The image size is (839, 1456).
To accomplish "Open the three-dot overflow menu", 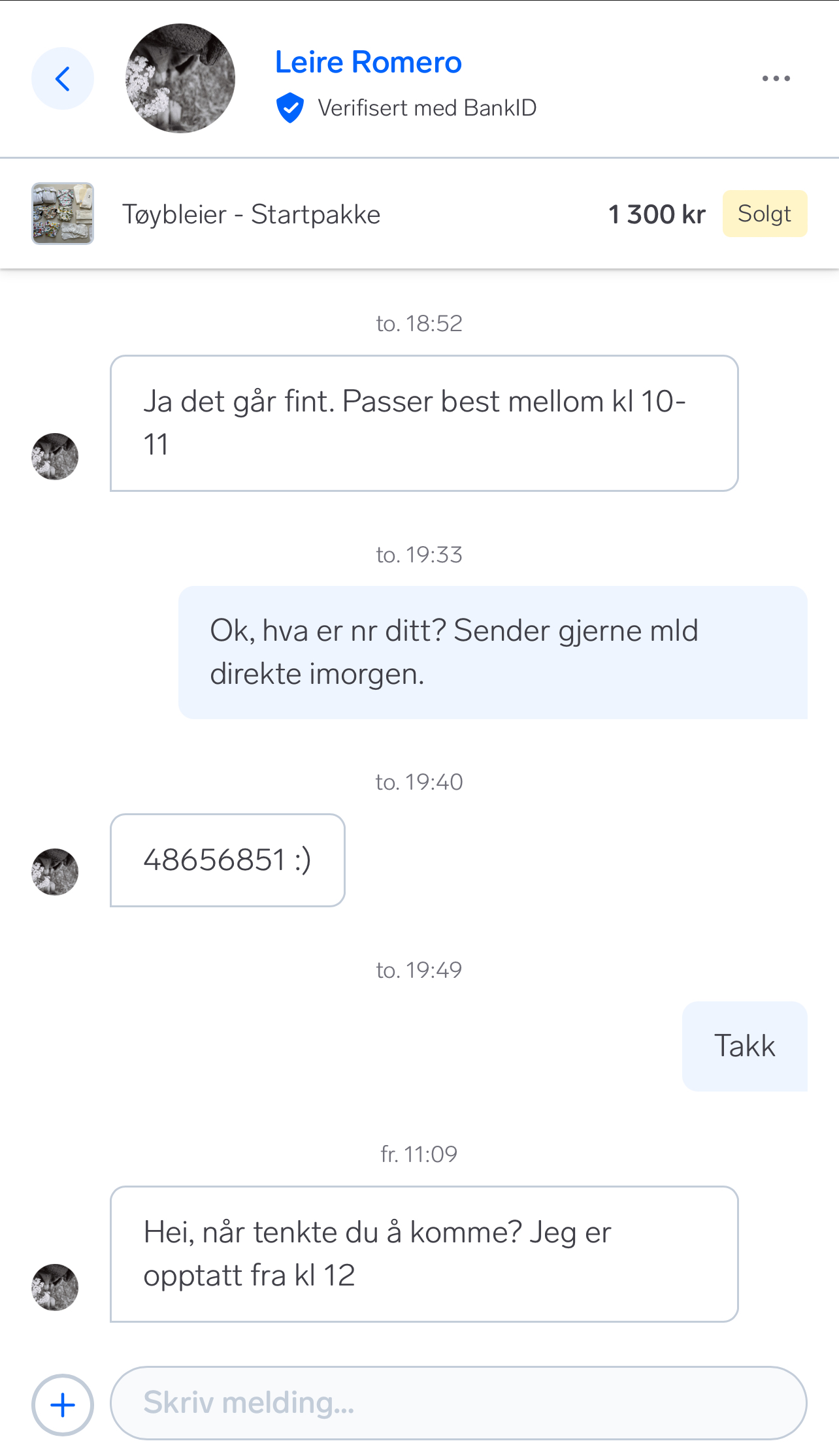I will pyautogui.click(x=776, y=78).
